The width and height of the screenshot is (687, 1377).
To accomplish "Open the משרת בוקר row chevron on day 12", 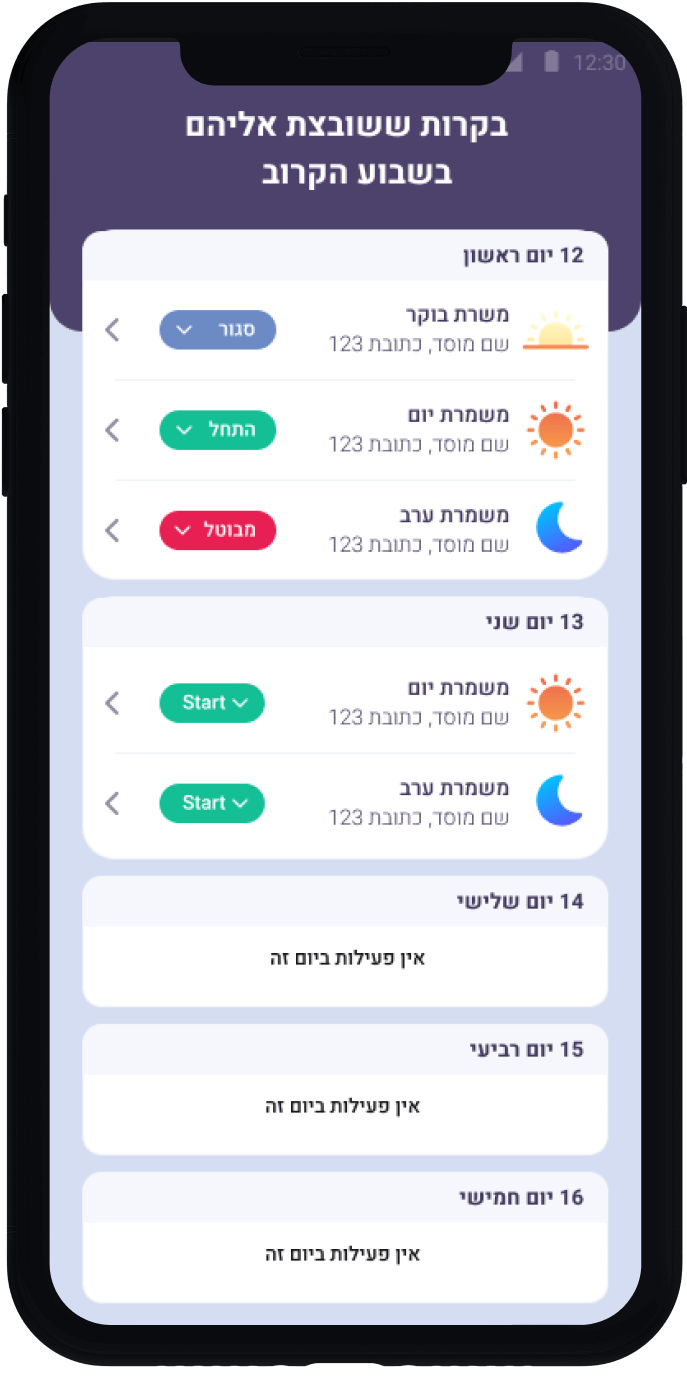I will pyautogui.click(x=112, y=330).
